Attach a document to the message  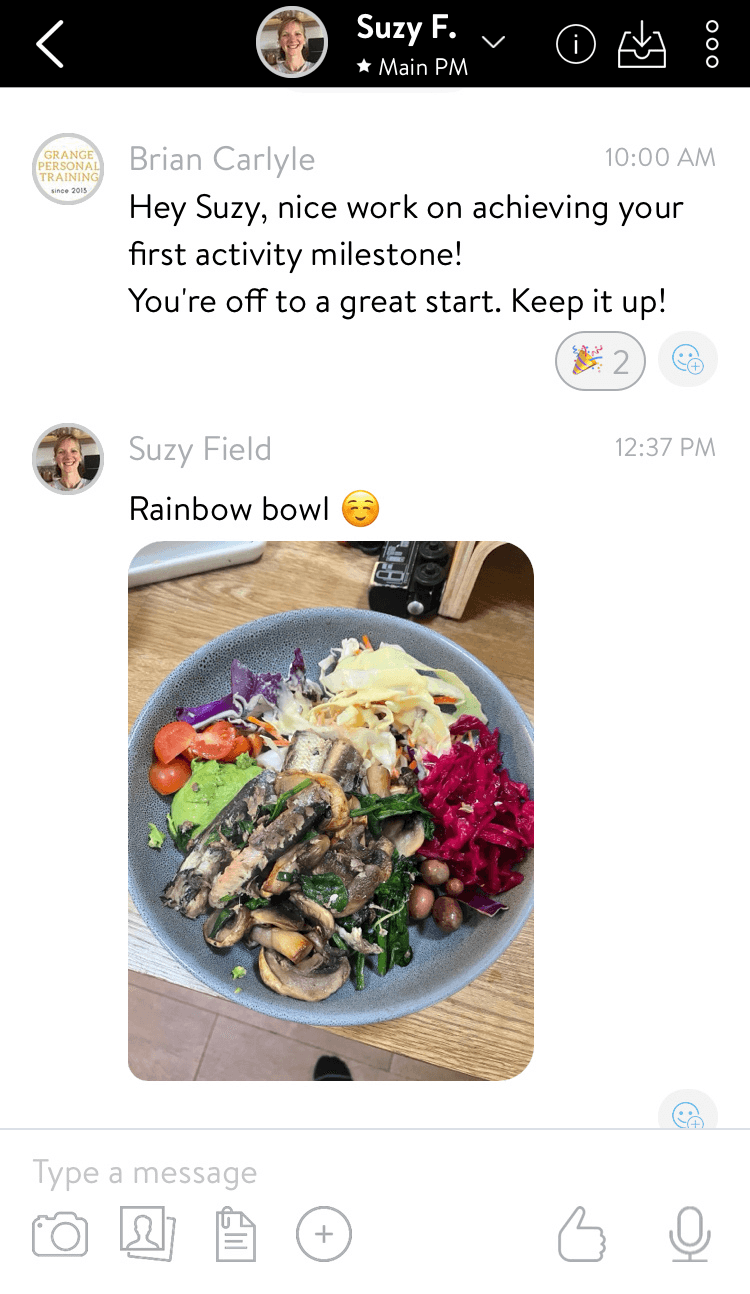236,1236
